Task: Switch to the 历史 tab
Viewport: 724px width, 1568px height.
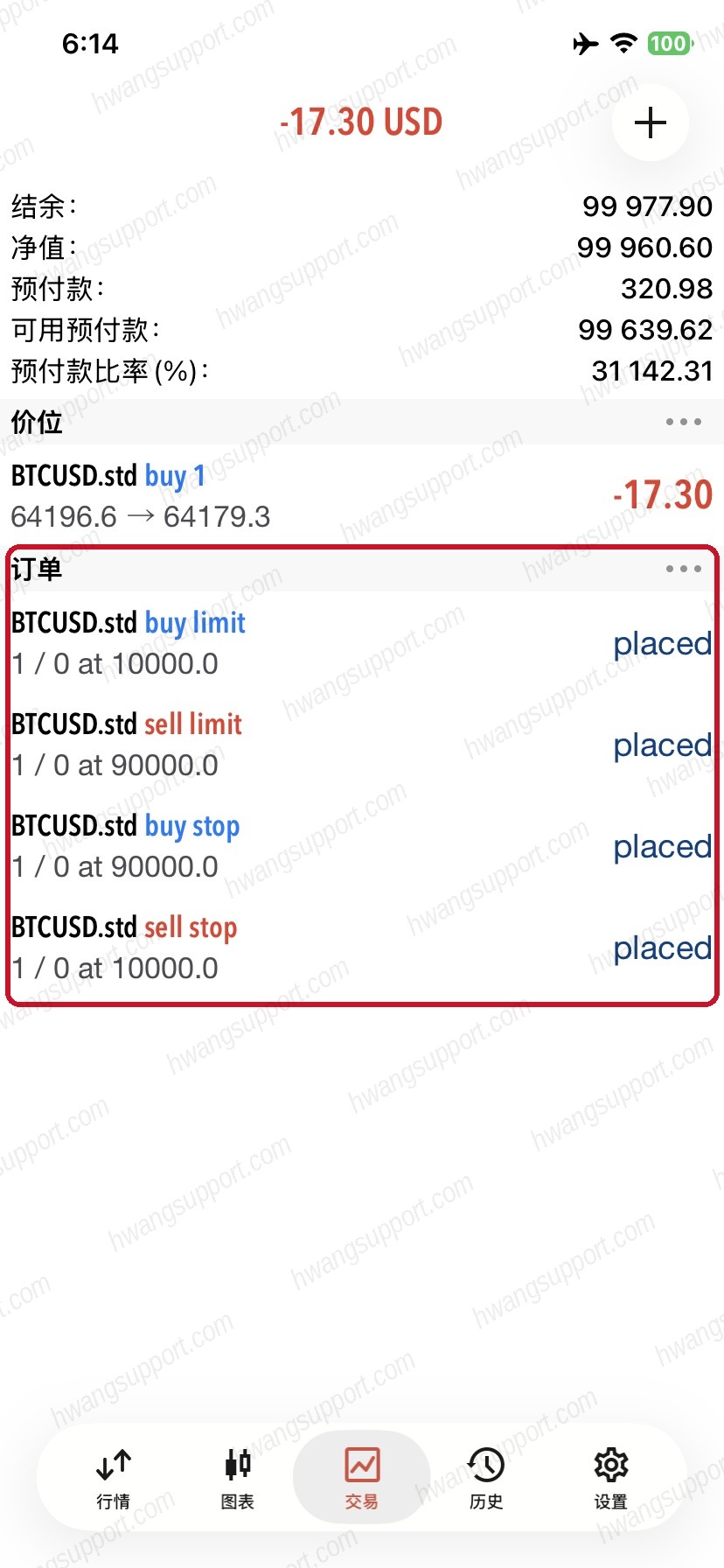Action: tap(486, 1479)
